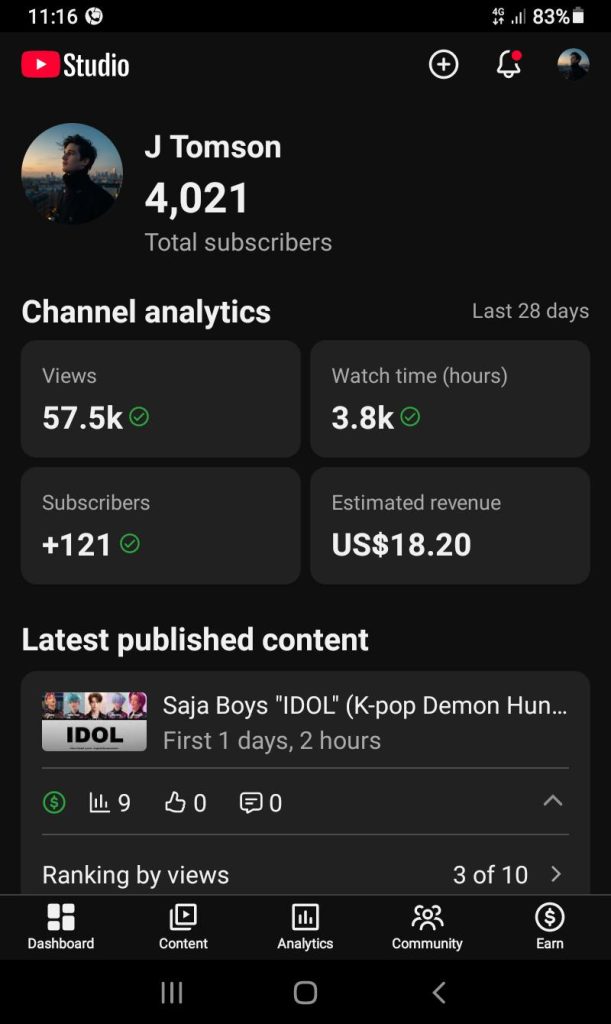Open the Views analytics card
The height and width of the screenshot is (1024, 611).
161,398
